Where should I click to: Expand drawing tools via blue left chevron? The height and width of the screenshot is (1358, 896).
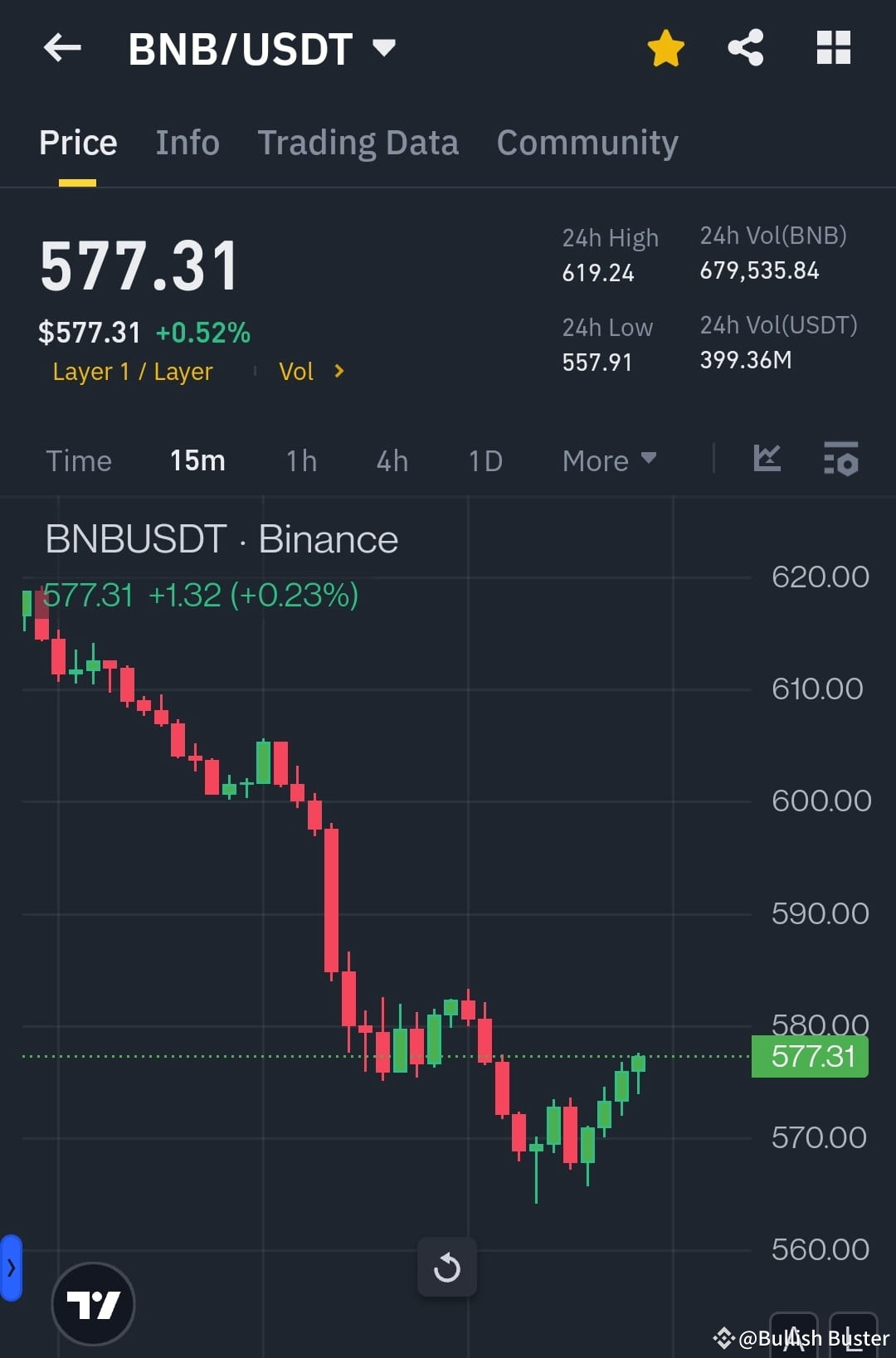[x=11, y=1267]
